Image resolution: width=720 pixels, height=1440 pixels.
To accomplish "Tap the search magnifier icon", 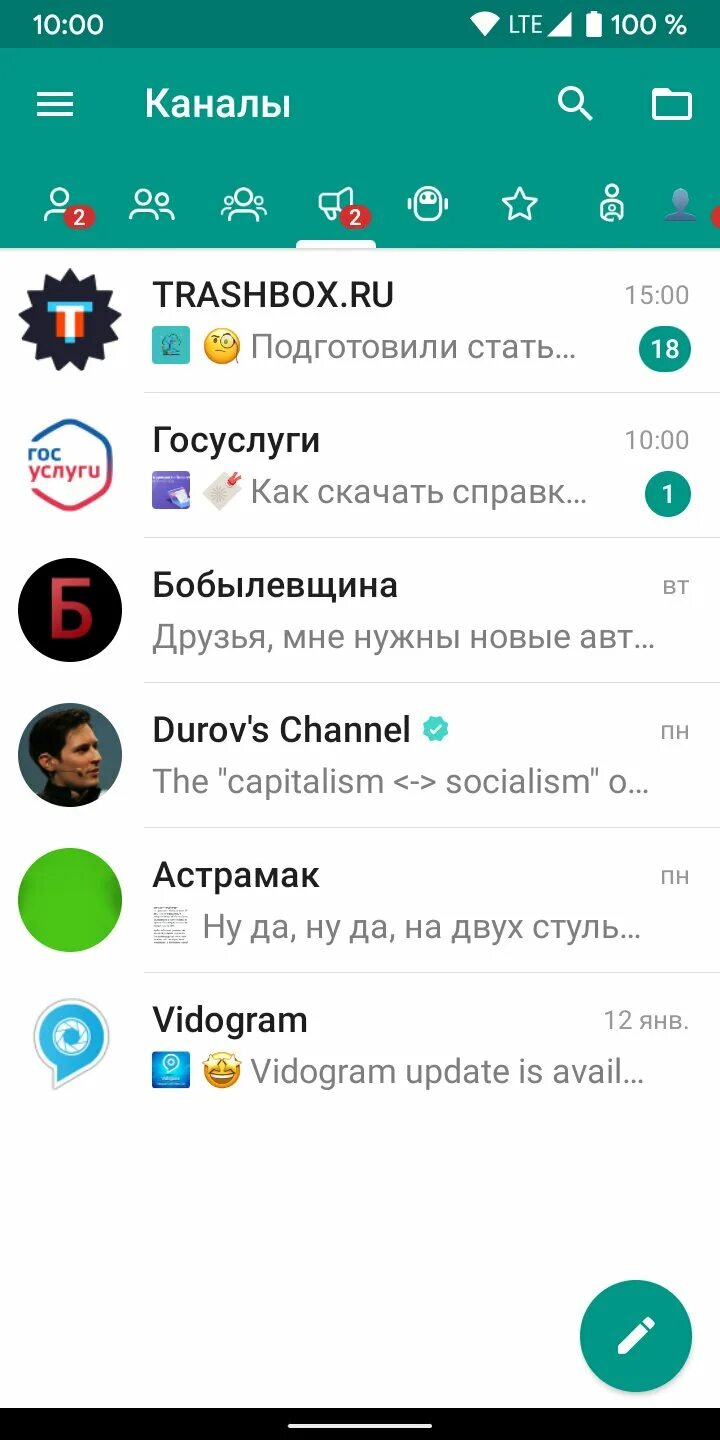I will pos(575,104).
